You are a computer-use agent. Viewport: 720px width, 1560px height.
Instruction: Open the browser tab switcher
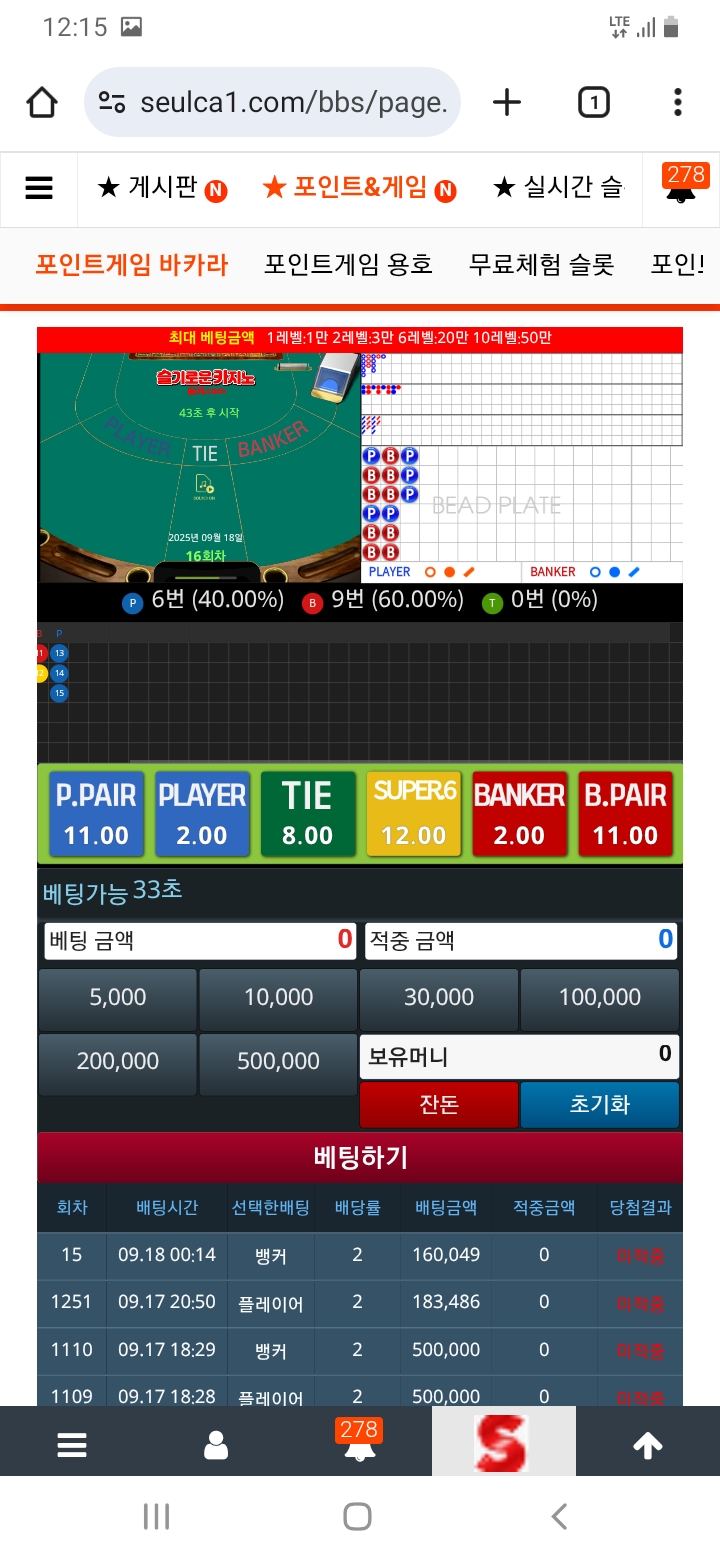(594, 102)
